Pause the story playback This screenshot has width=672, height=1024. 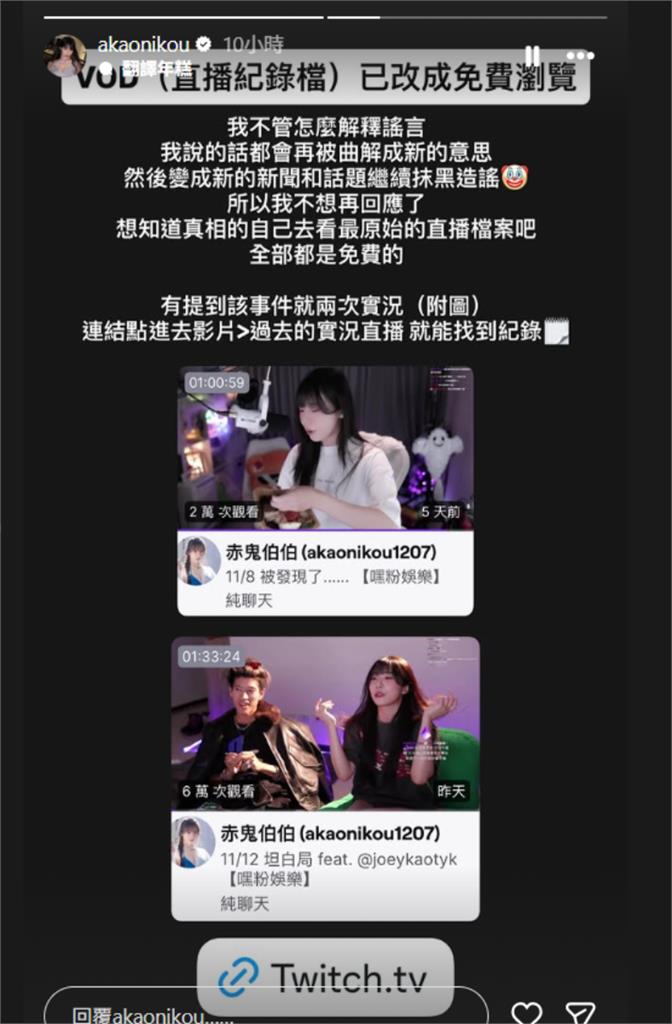533,55
